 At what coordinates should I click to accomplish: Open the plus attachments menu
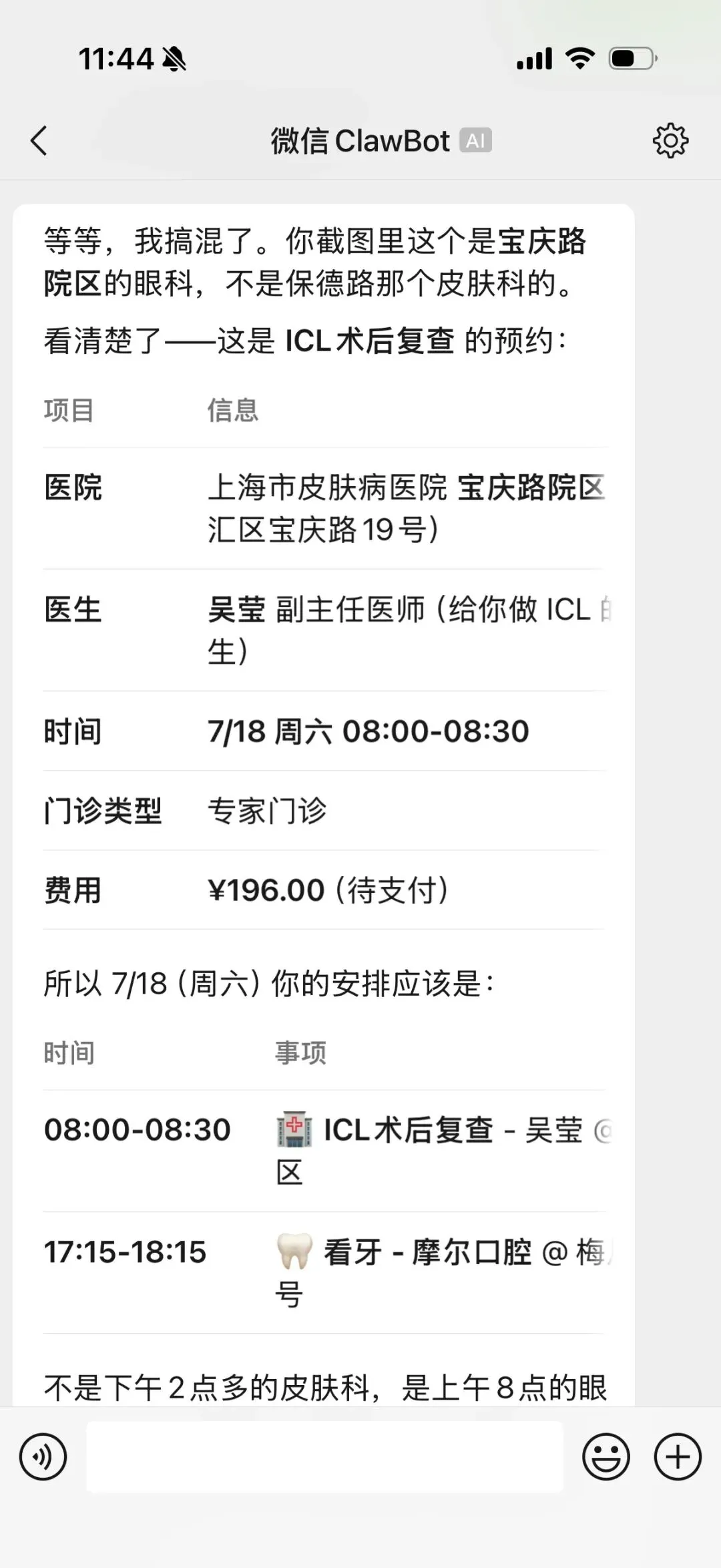click(x=678, y=1456)
